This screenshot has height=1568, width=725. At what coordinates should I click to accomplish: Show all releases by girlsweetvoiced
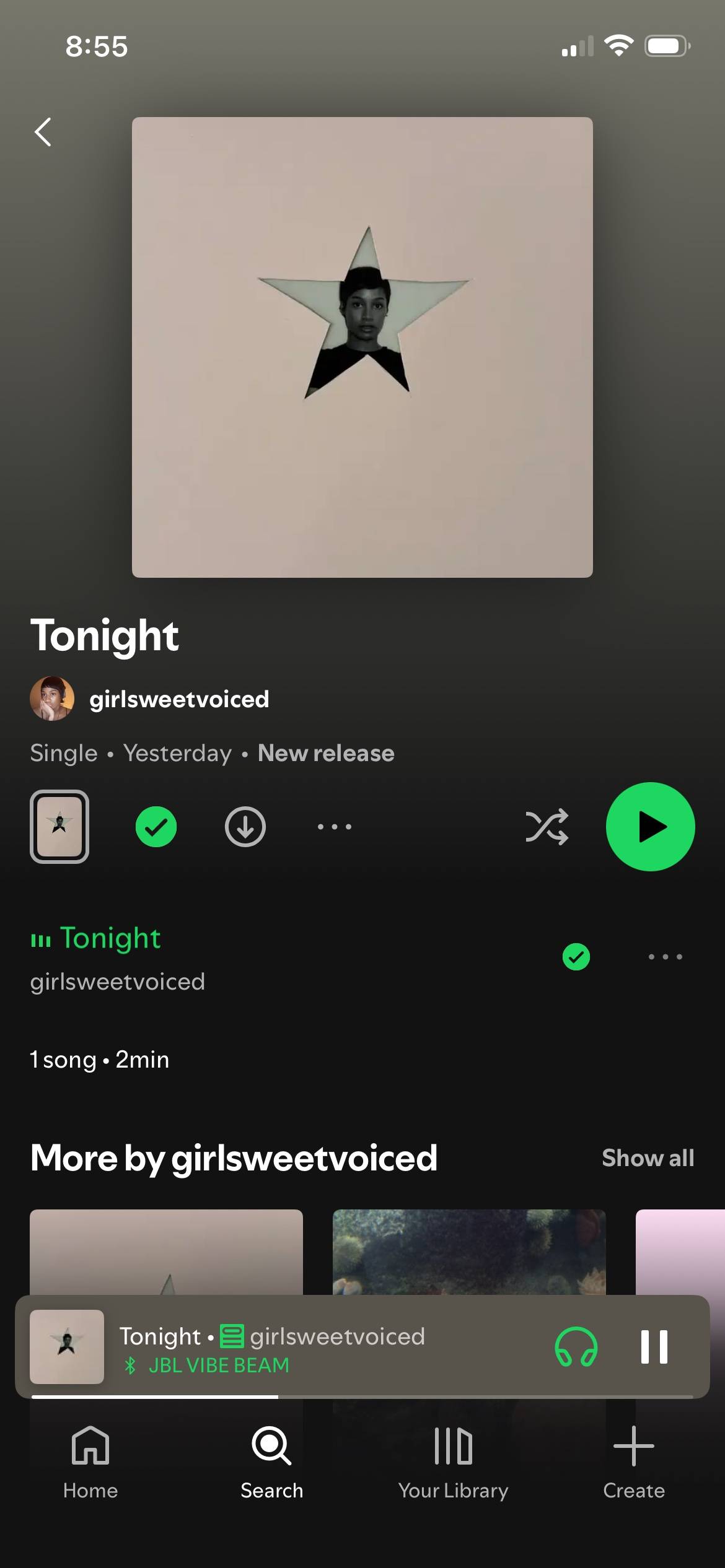[648, 1158]
